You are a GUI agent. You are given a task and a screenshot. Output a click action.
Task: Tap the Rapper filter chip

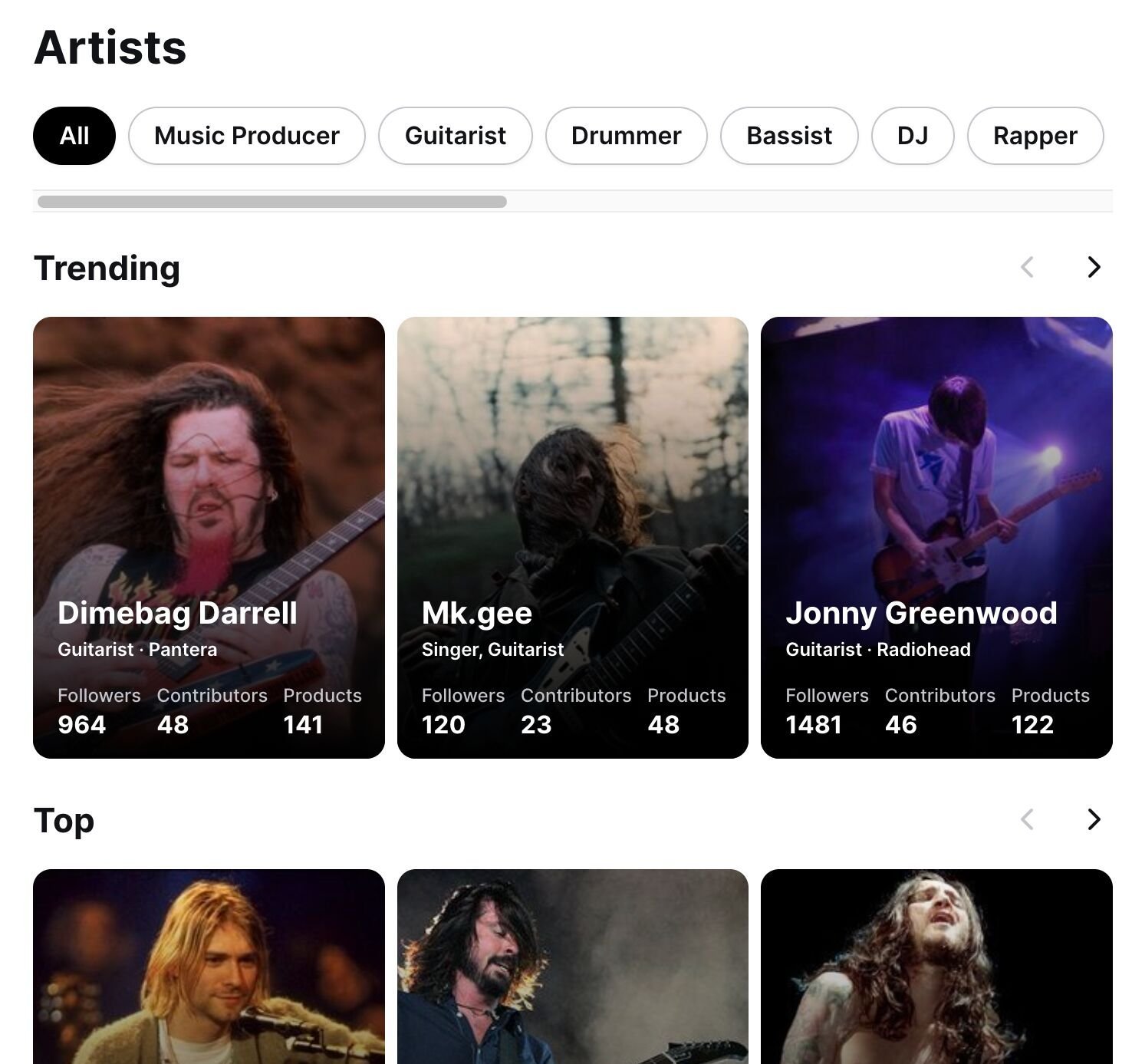[x=1035, y=136]
